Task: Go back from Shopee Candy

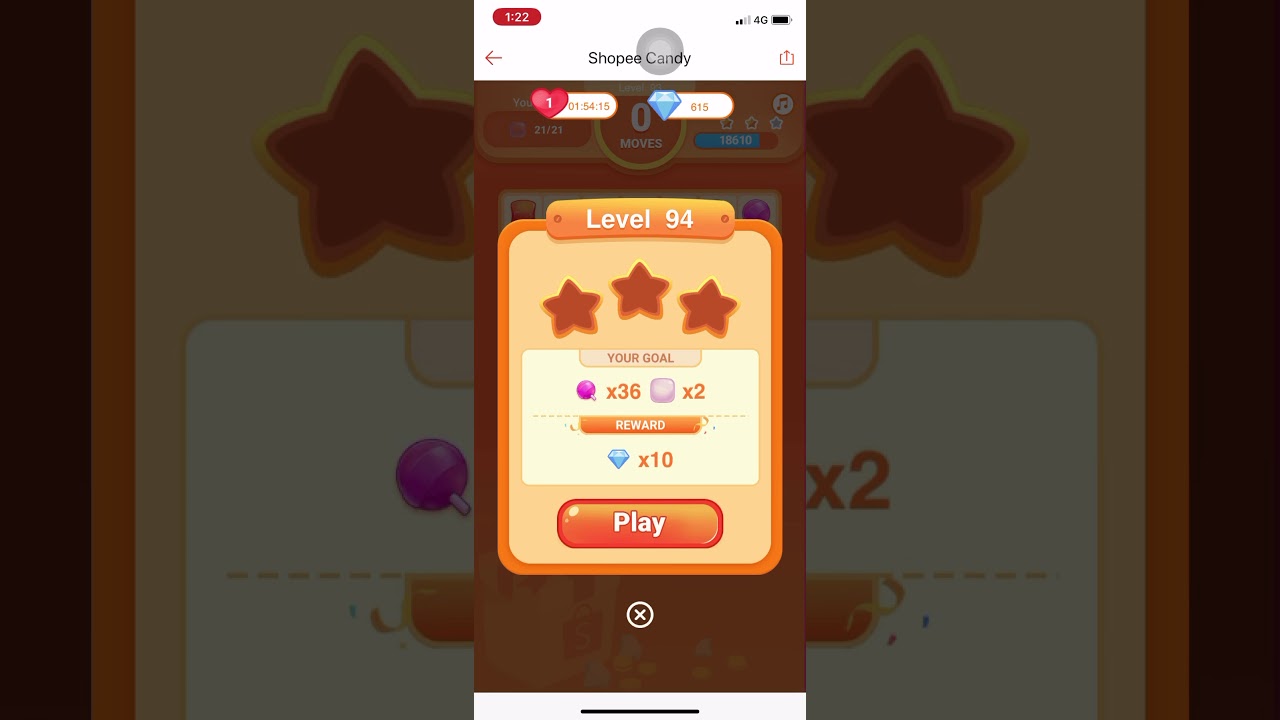Action: pos(493,58)
